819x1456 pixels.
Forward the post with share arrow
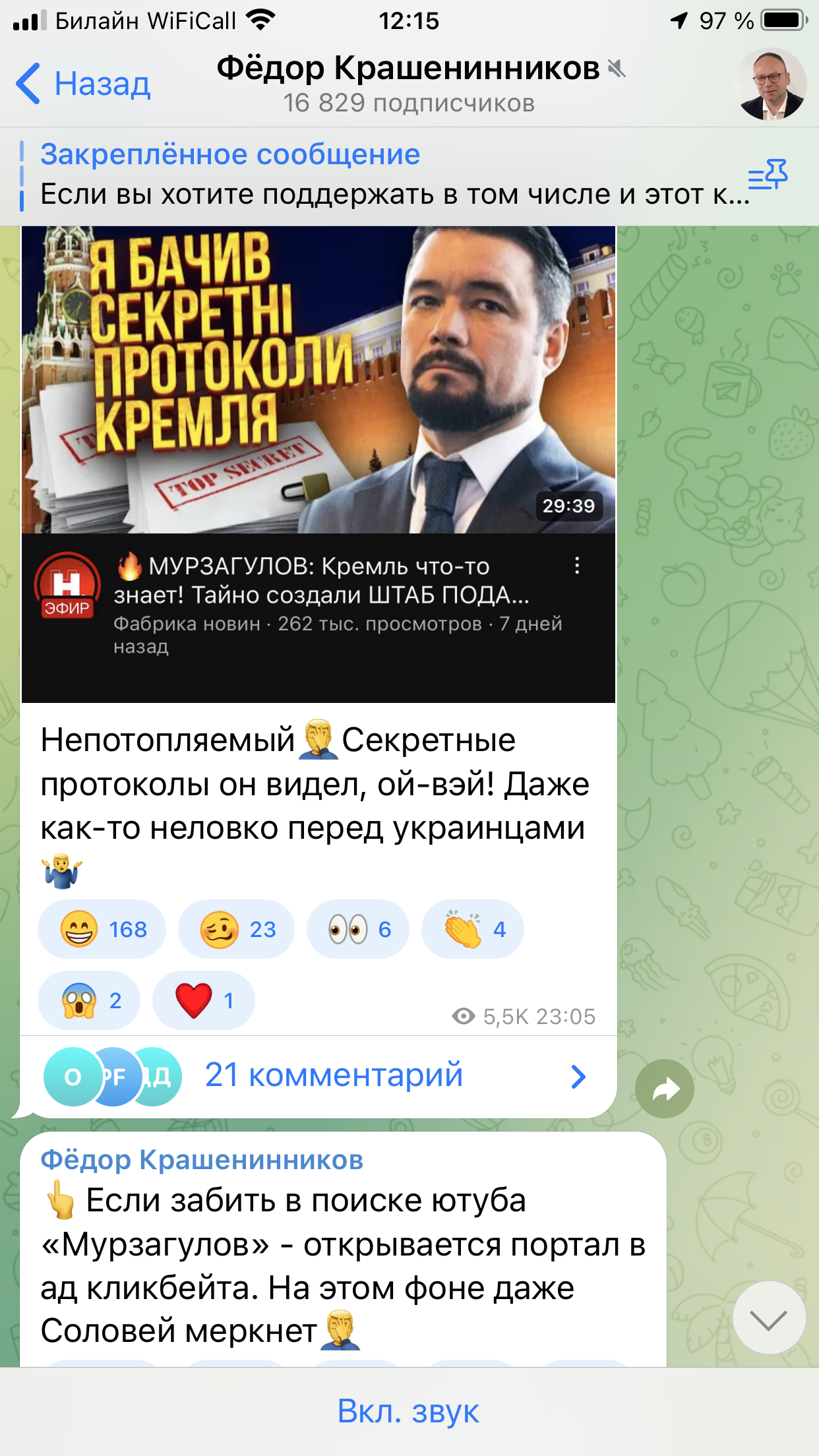click(665, 1089)
